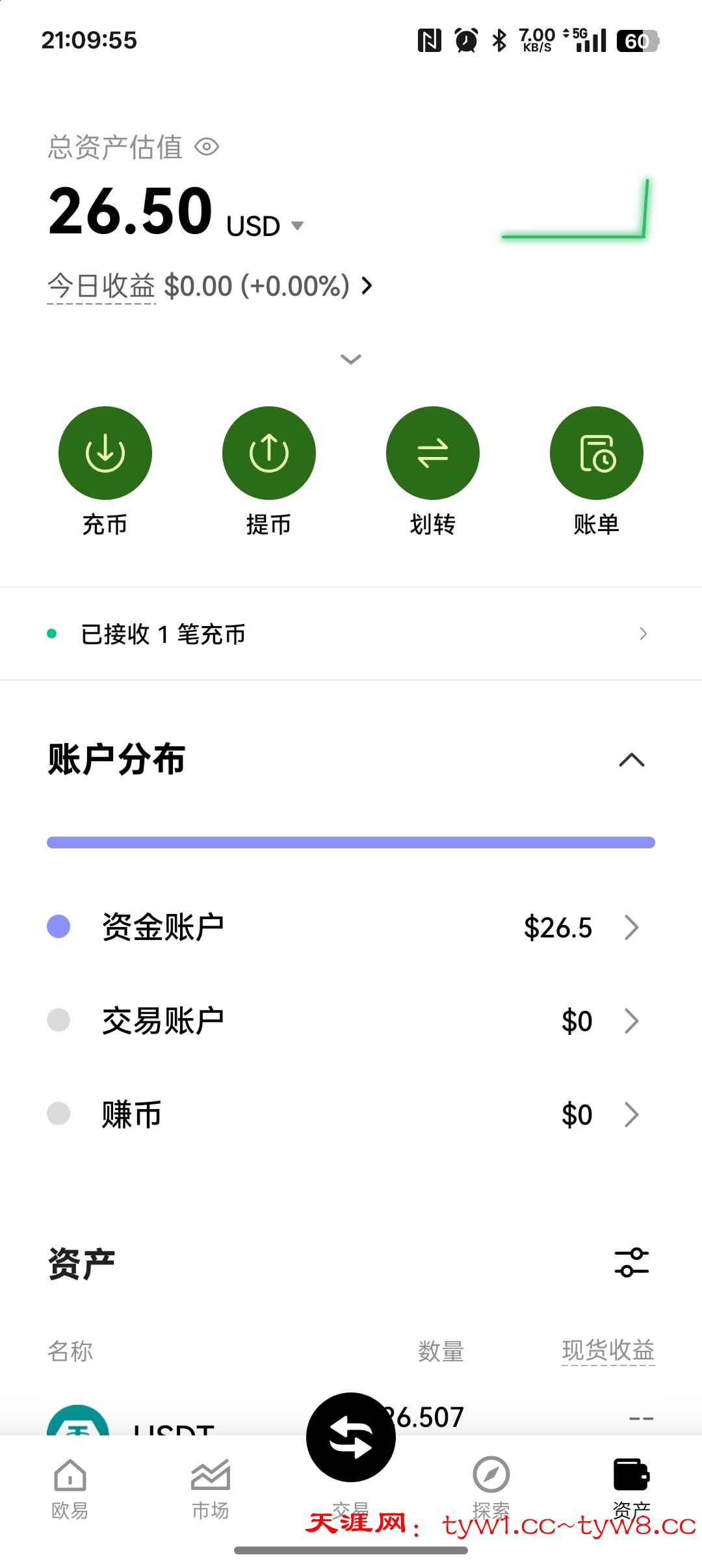702x1568 pixels.
Task: Collapse the 账户分布 section
Action: [x=632, y=760]
